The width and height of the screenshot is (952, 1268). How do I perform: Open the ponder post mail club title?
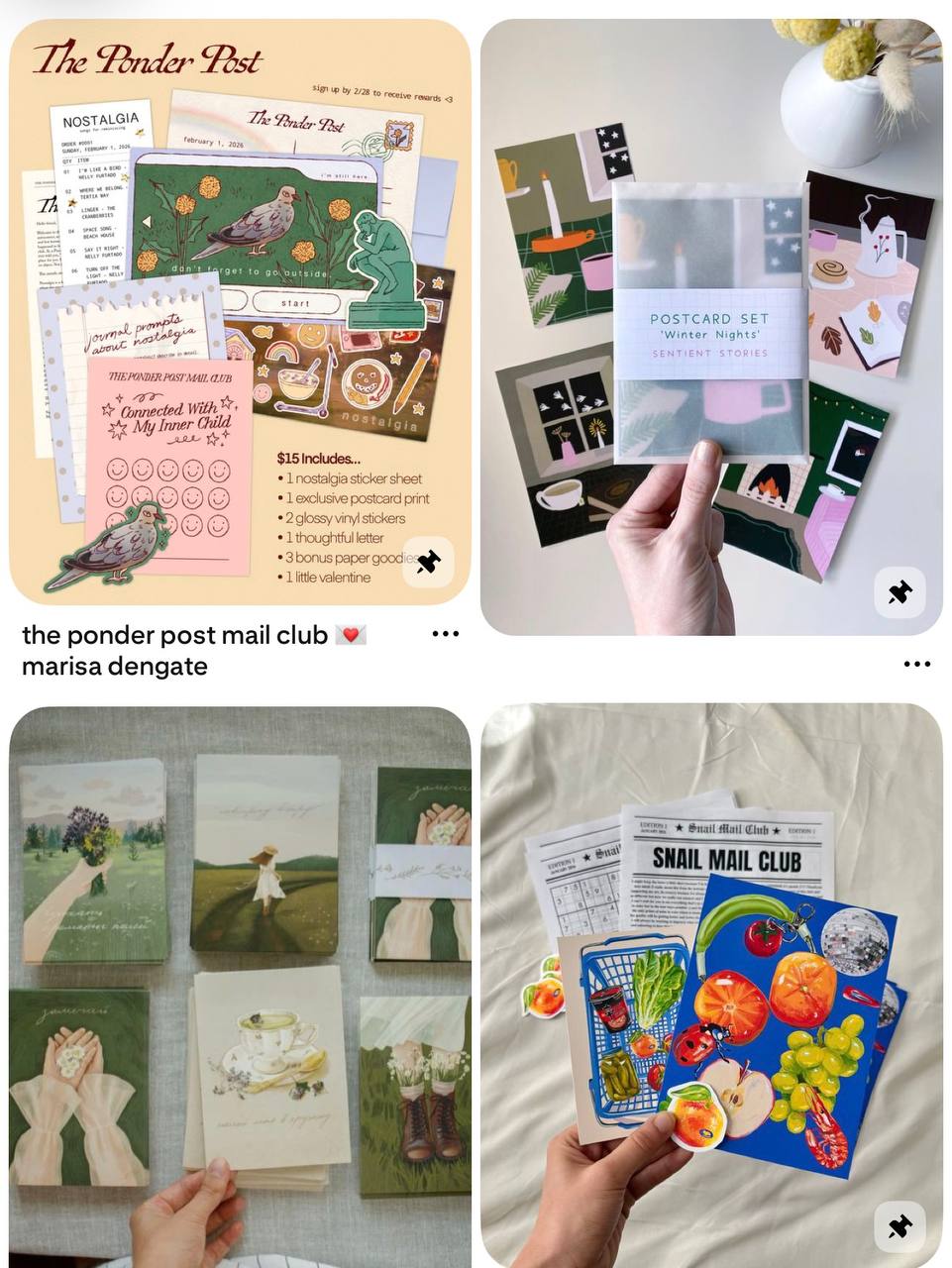point(174,635)
